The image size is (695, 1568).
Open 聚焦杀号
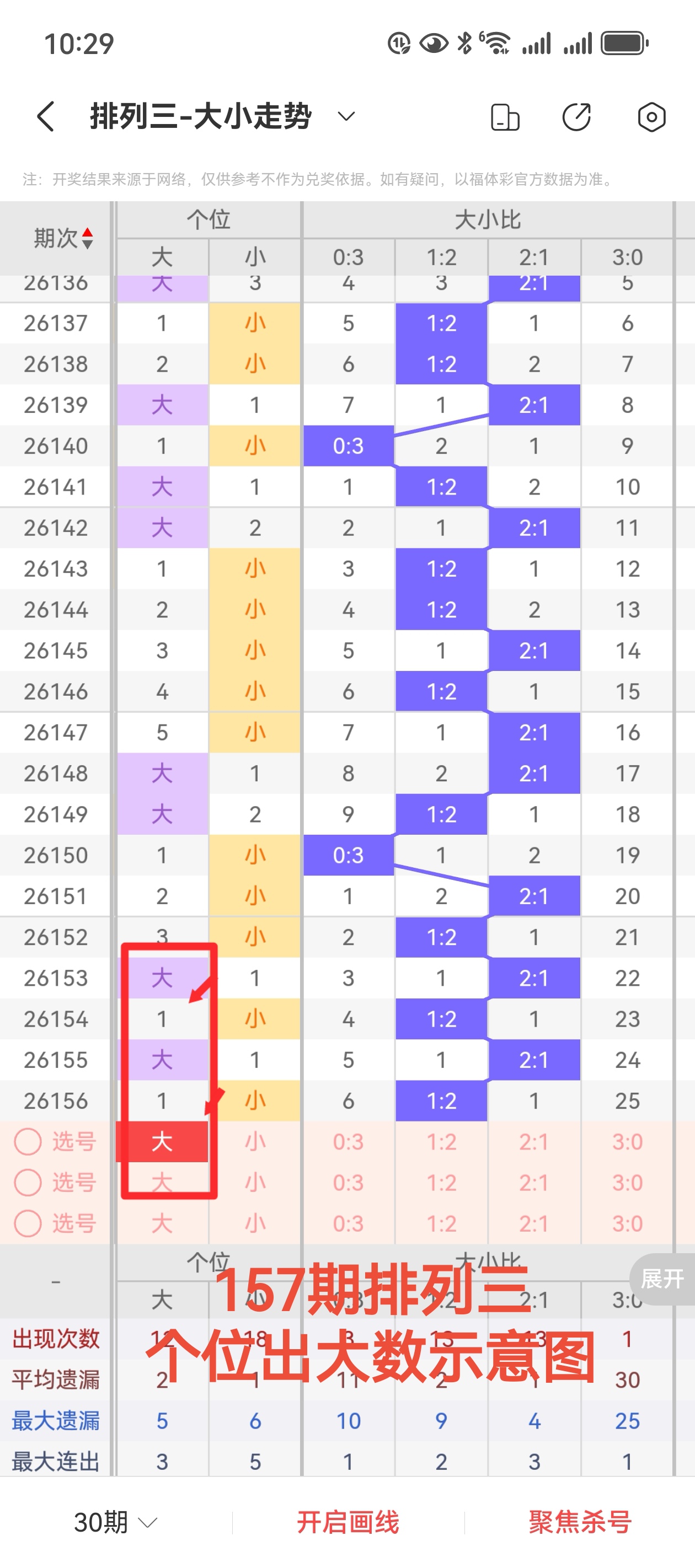click(580, 1522)
